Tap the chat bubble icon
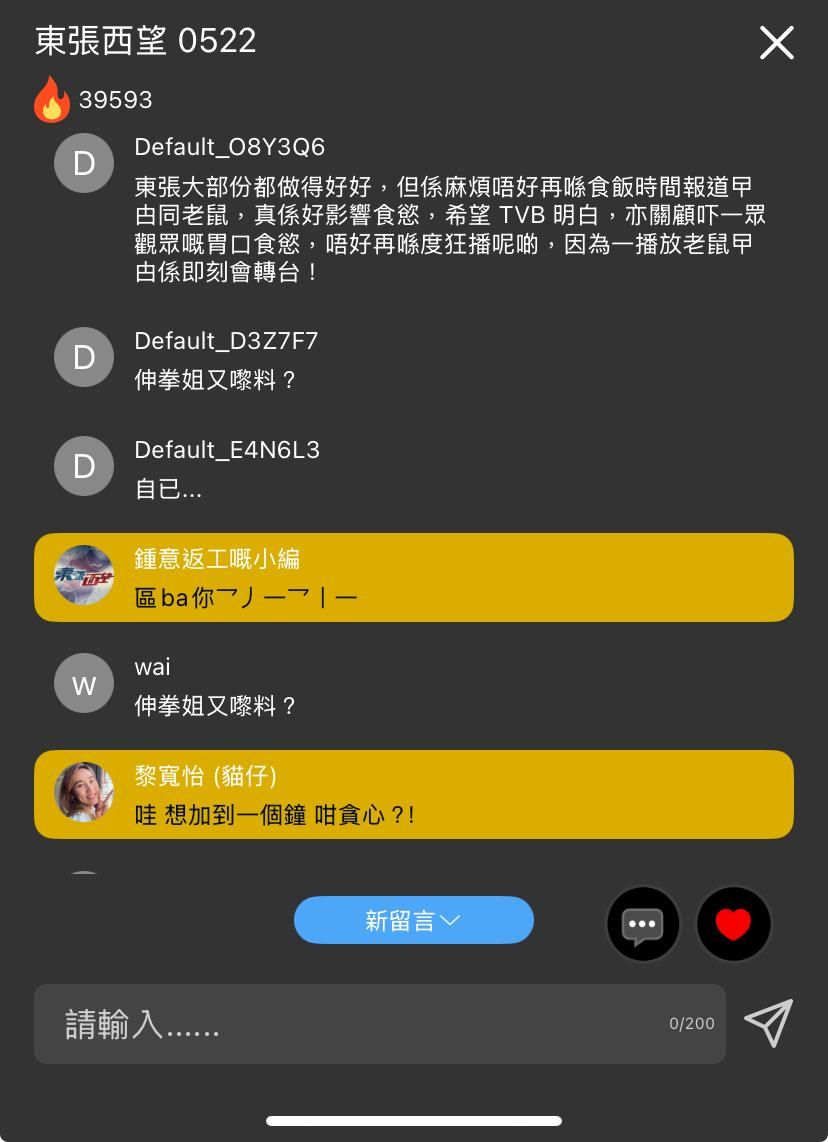Screen dimensions: 828x1142 pos(643,924)
